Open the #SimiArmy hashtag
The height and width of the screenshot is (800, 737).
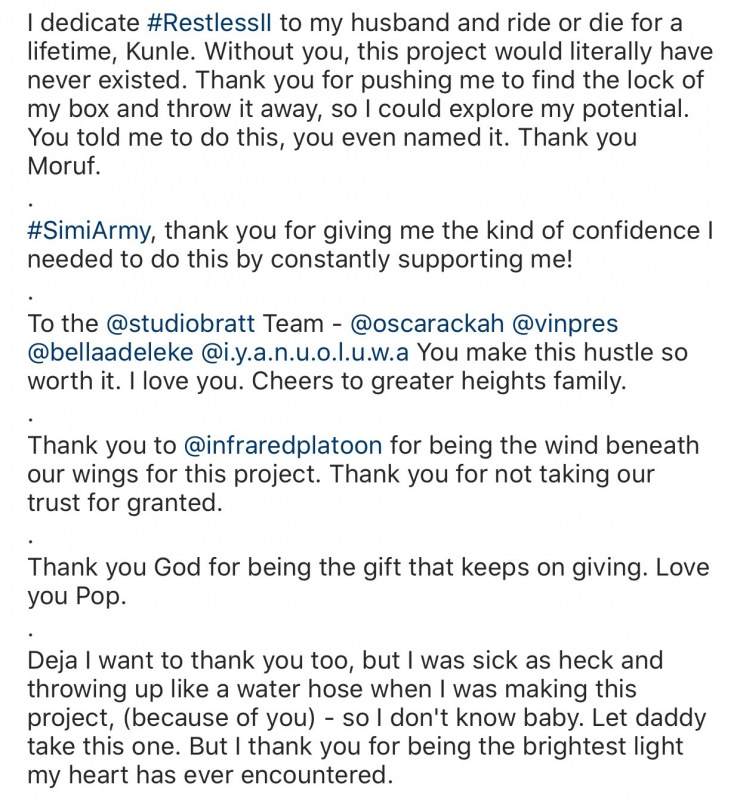pyautogui.click(x=90, y=232)
